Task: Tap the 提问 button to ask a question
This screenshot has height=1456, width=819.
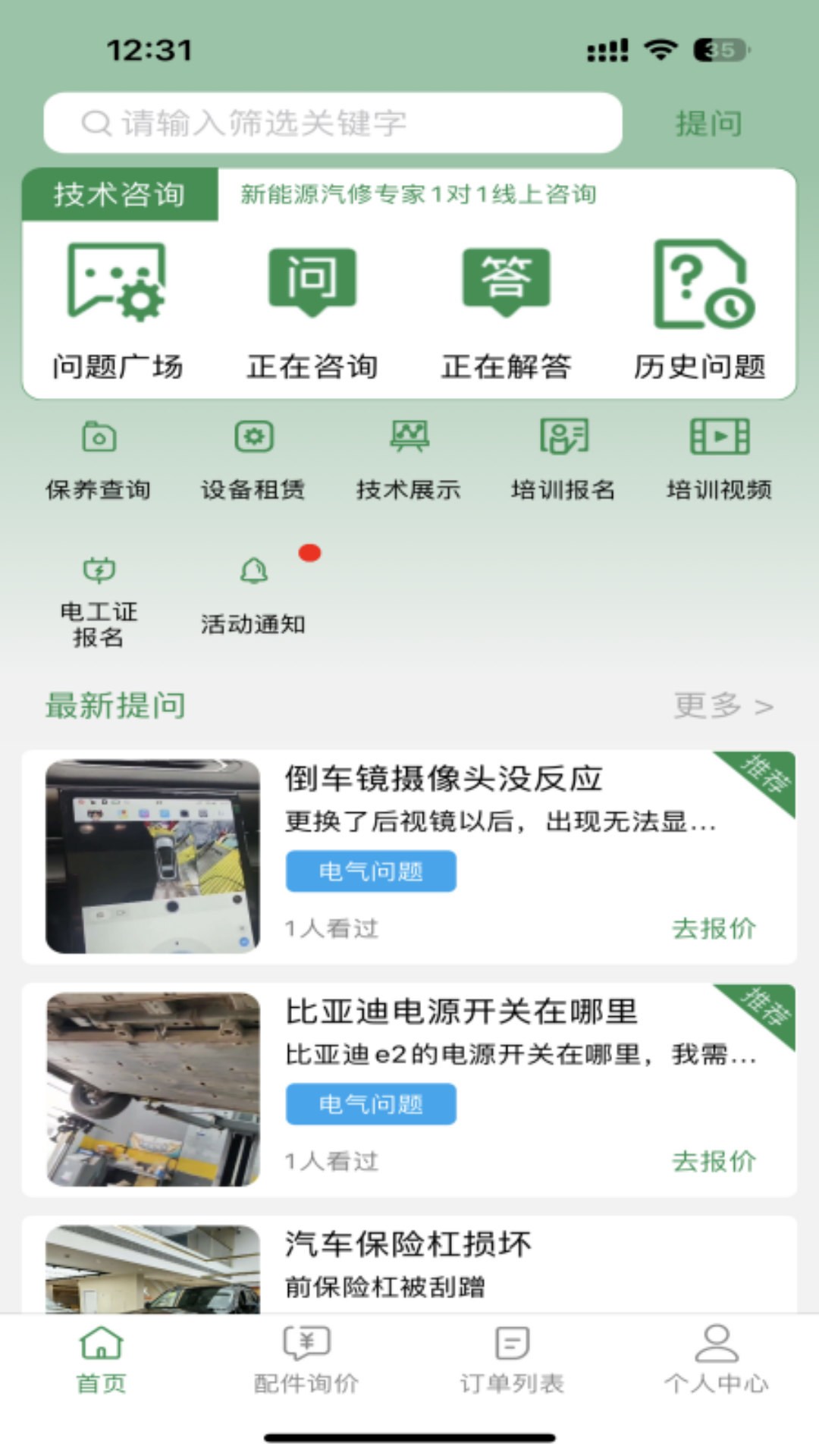Action: click(709, 124)
